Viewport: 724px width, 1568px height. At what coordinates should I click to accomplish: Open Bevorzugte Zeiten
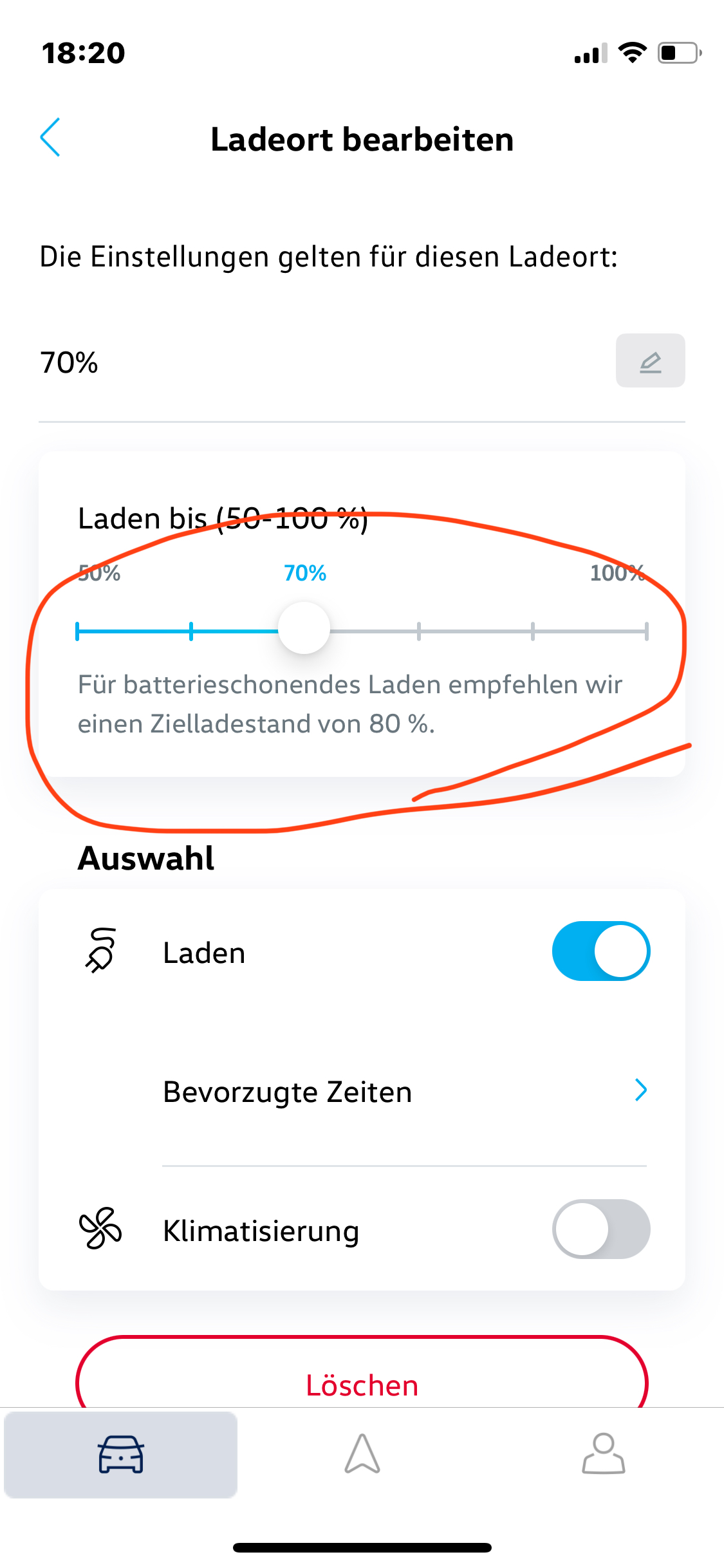[404, 1092]
